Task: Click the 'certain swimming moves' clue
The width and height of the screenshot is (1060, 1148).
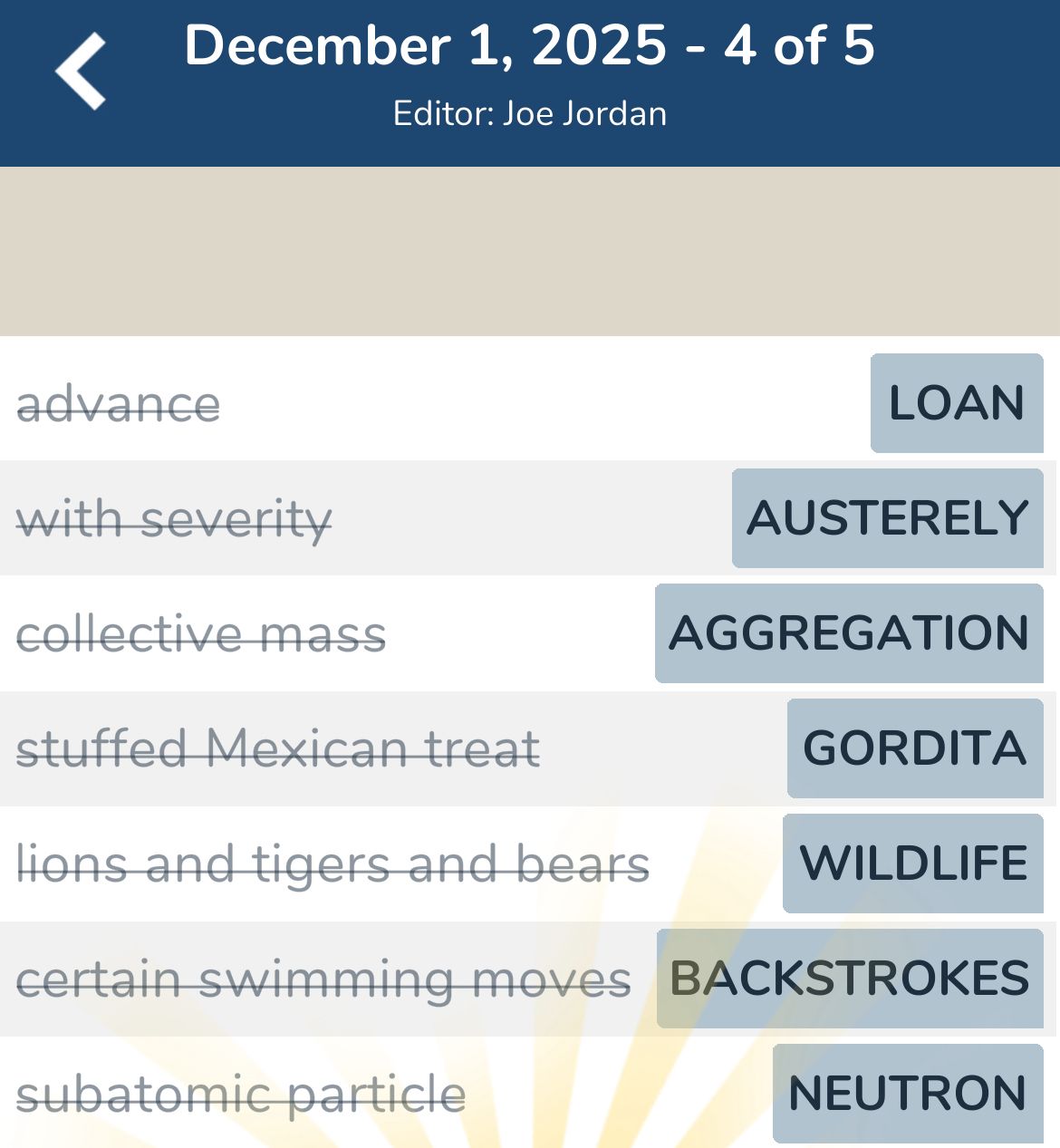Action: click(x=322, y=978)
